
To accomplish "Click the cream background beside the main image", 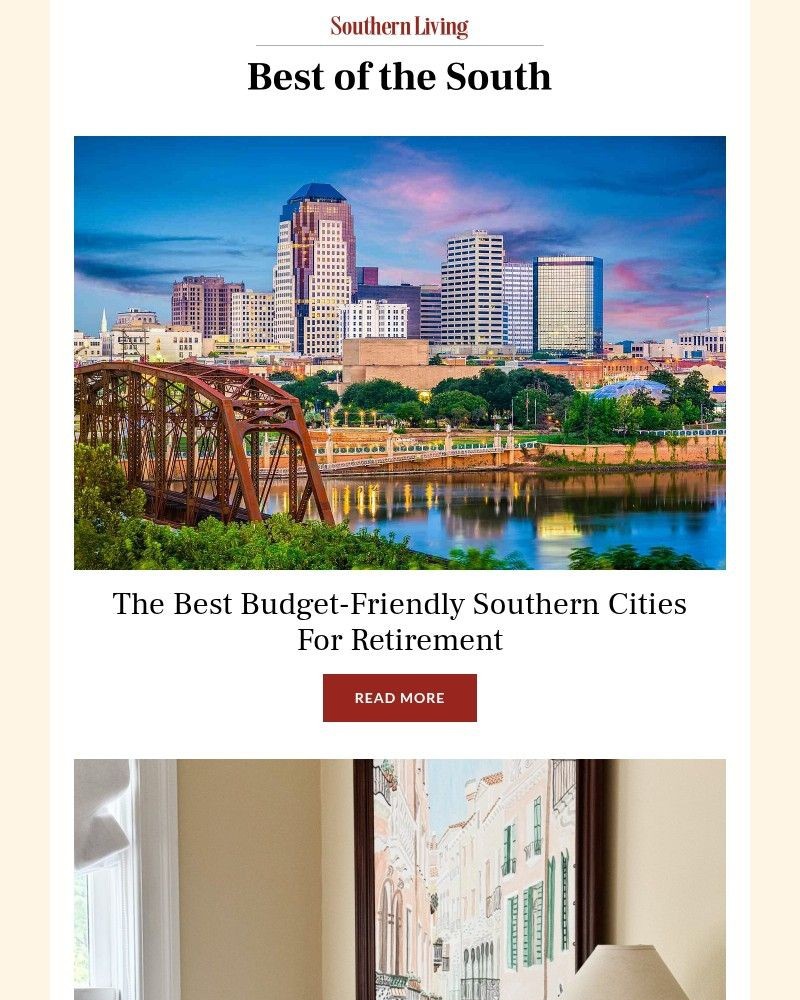I will pyautogui.click(x=35, y=352).
